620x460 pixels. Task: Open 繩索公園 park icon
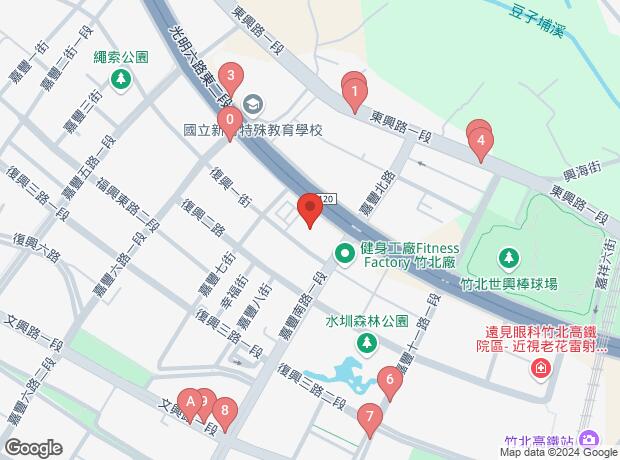[x=120, y=78]
